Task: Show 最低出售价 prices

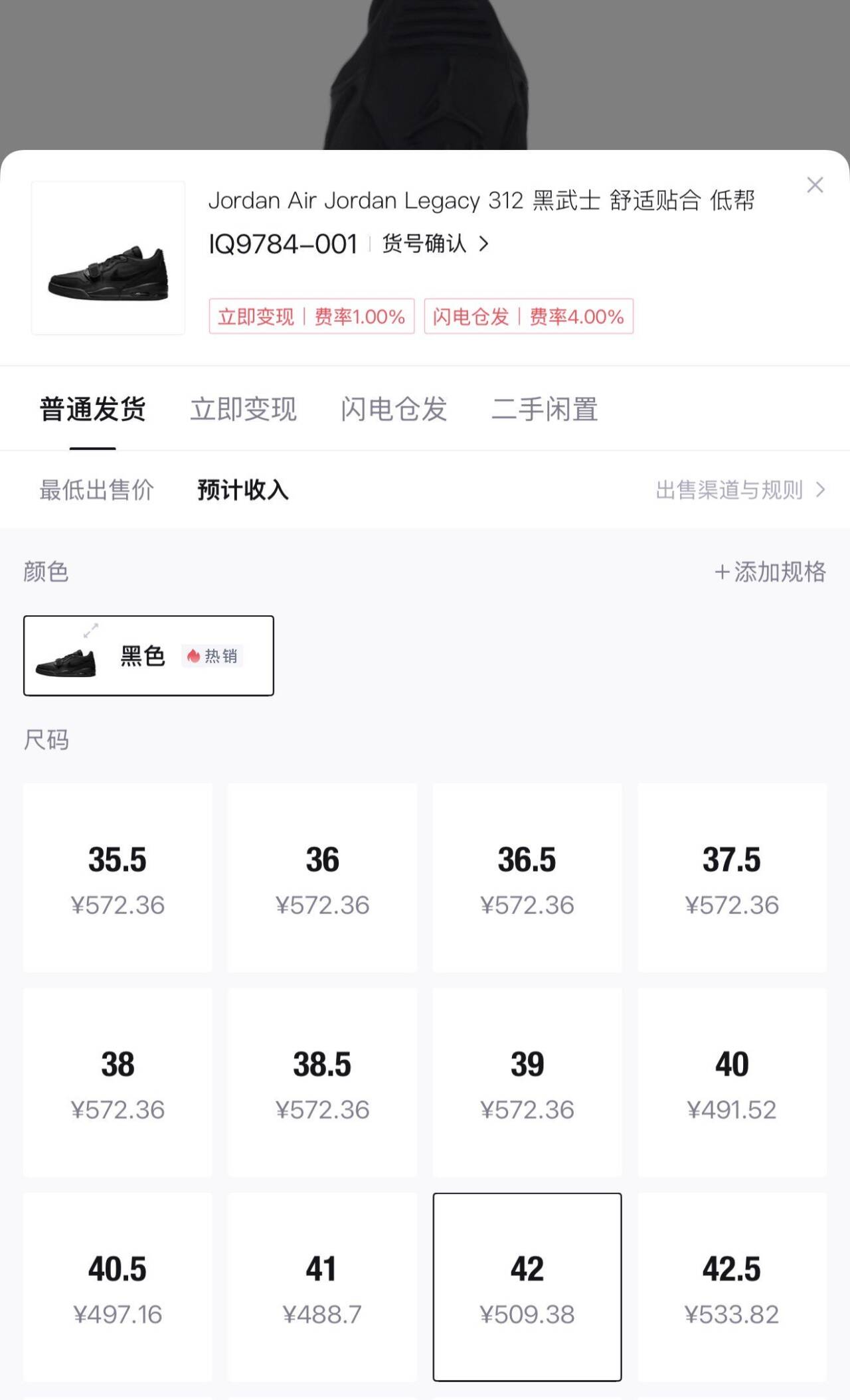Action: point(97,490)
